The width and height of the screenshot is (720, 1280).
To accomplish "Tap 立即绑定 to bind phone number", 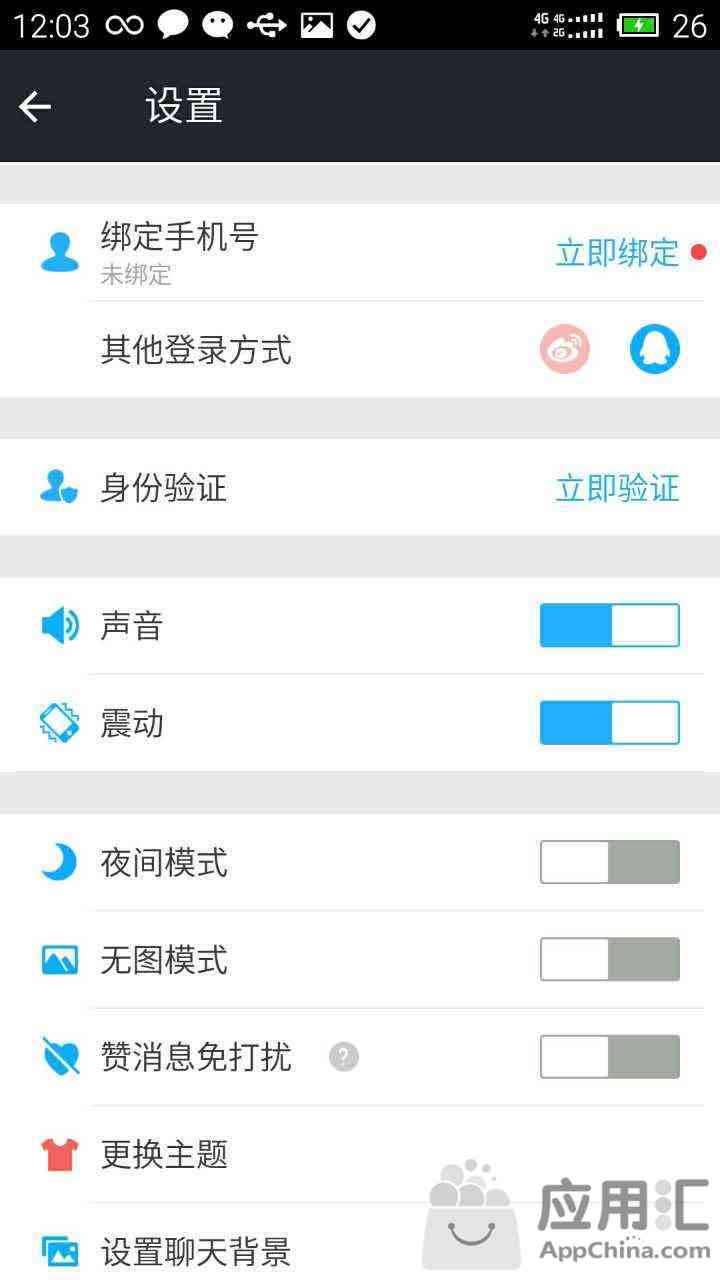I will pos(617,253).
